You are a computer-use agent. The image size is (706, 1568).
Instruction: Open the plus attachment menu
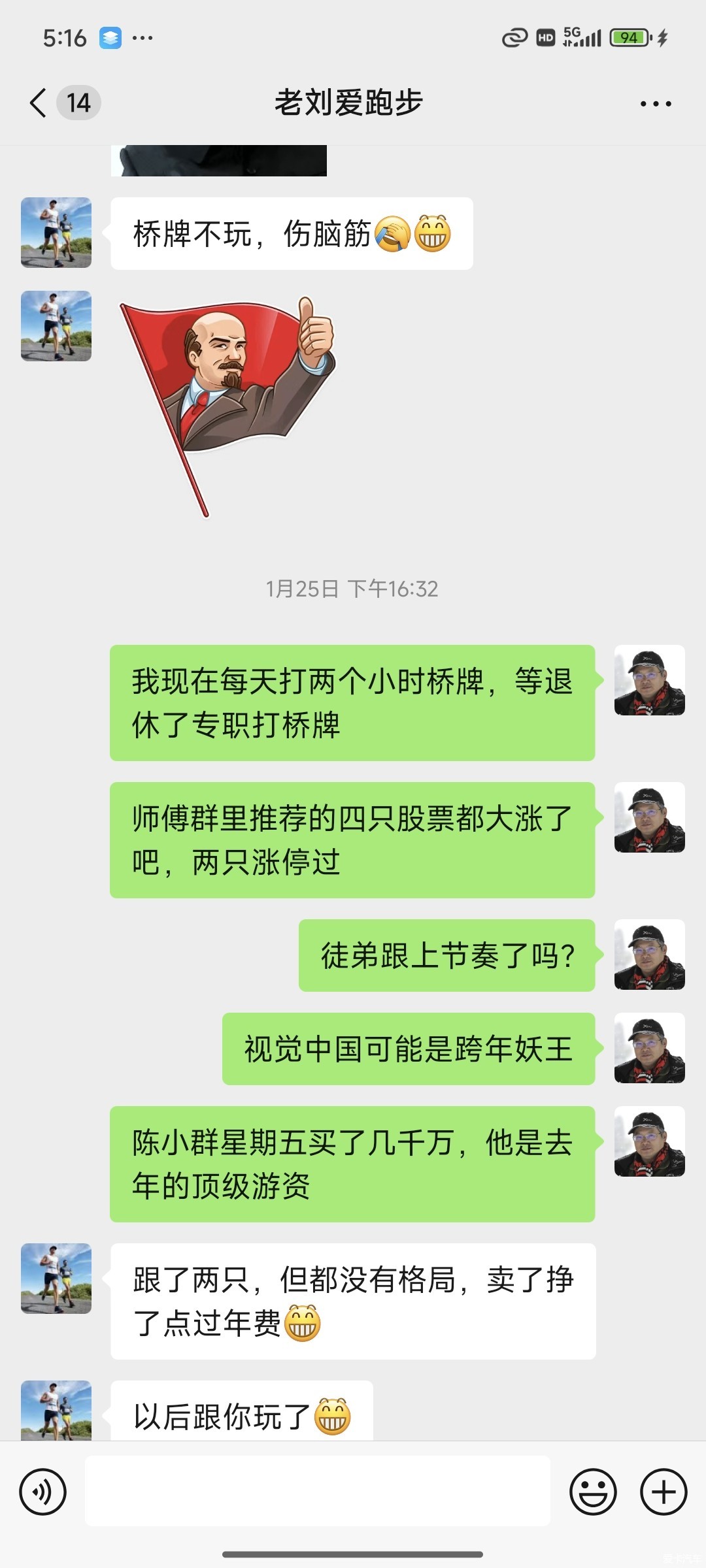click(663, 1492)
